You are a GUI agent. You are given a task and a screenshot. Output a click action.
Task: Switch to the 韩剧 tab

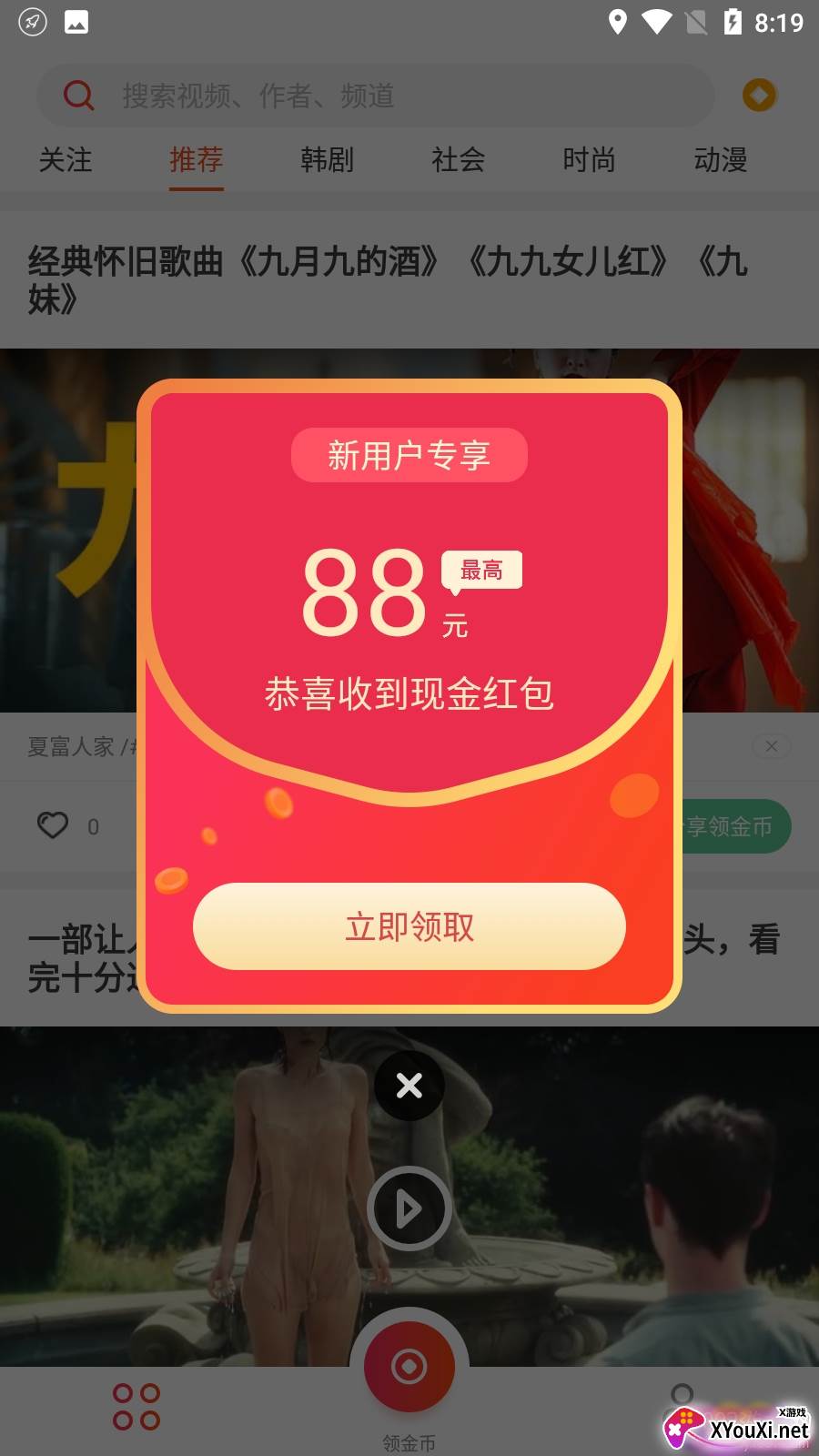pyautogui.click(x=327, y=160)
